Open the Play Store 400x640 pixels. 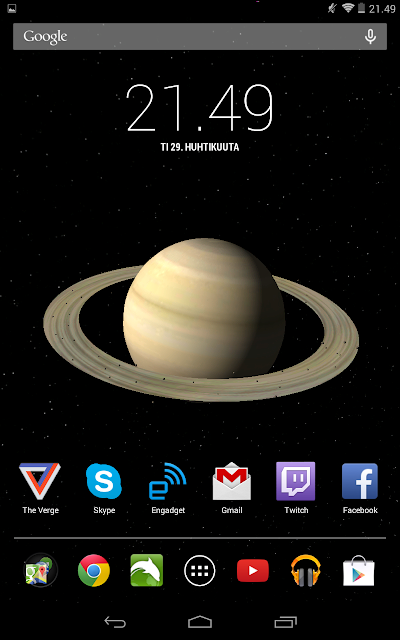359,570
